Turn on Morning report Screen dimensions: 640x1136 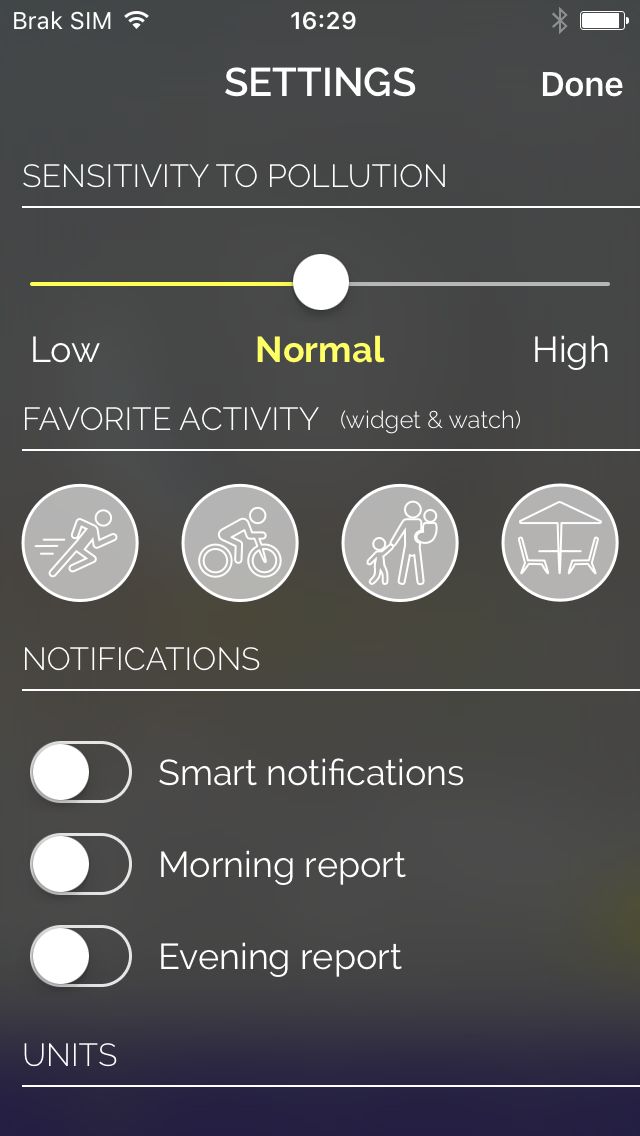pyautogui.click(x=80, y=864)
